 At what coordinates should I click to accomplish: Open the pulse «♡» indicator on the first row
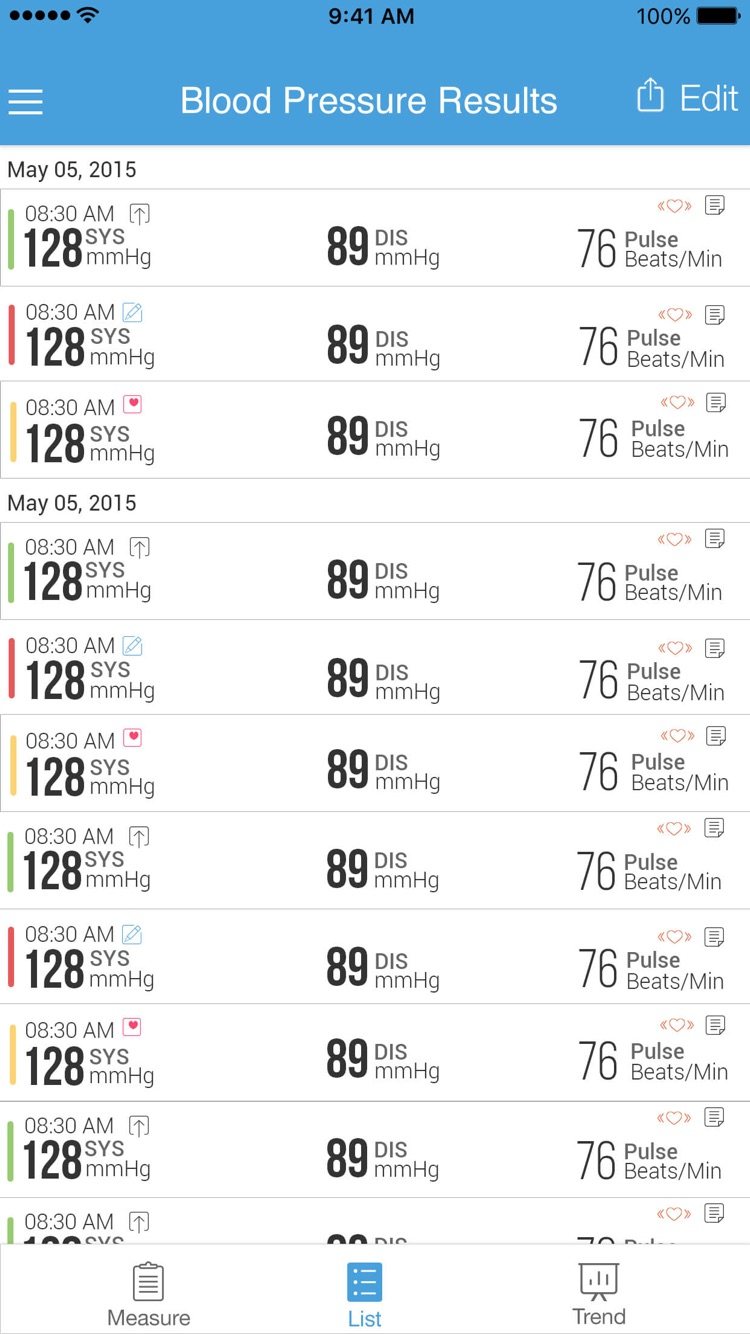tap(675, 205)
